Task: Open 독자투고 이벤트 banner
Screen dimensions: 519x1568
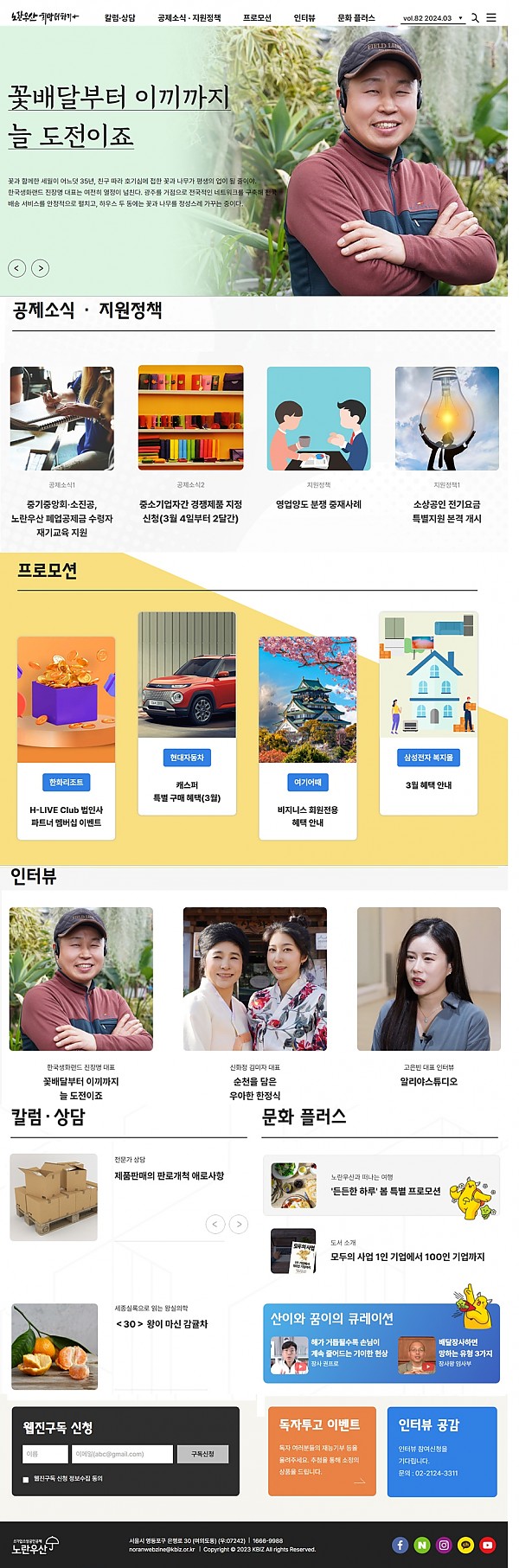Action: pos(321,1450)
